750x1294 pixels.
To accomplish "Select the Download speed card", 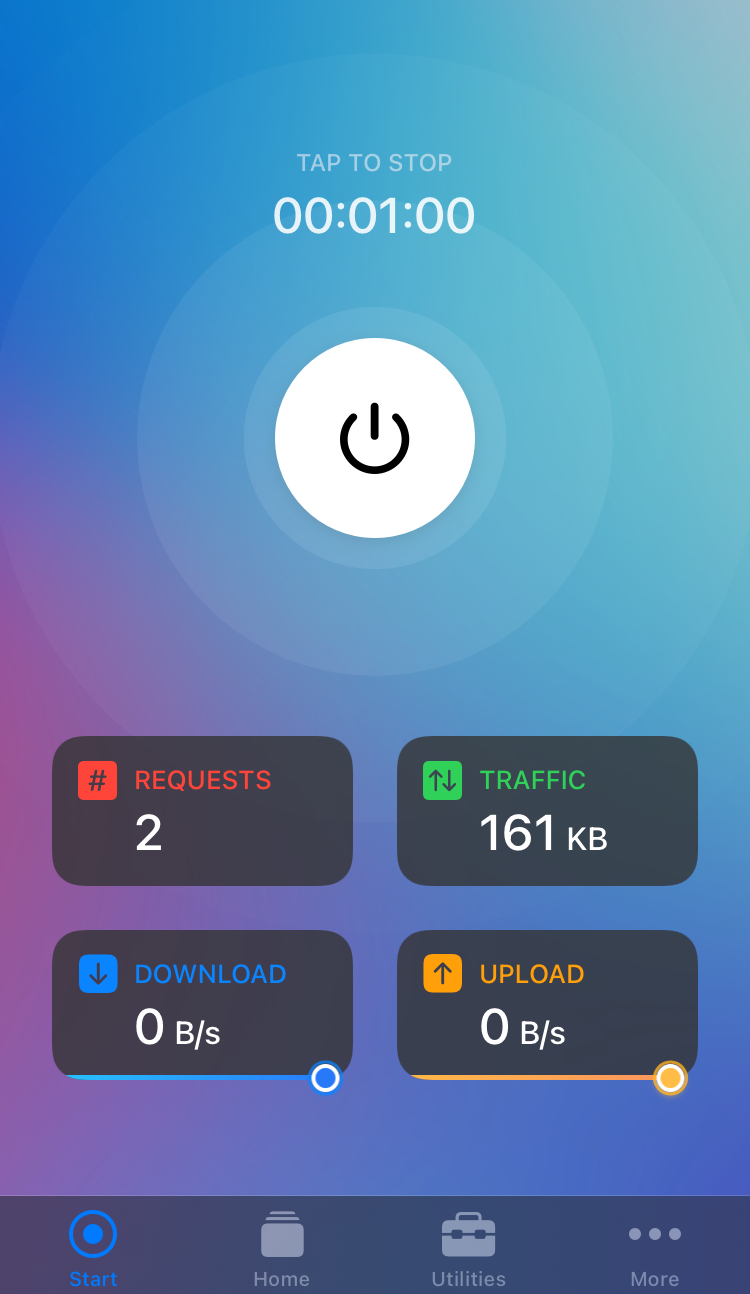I will click(x=202, y=1003).
